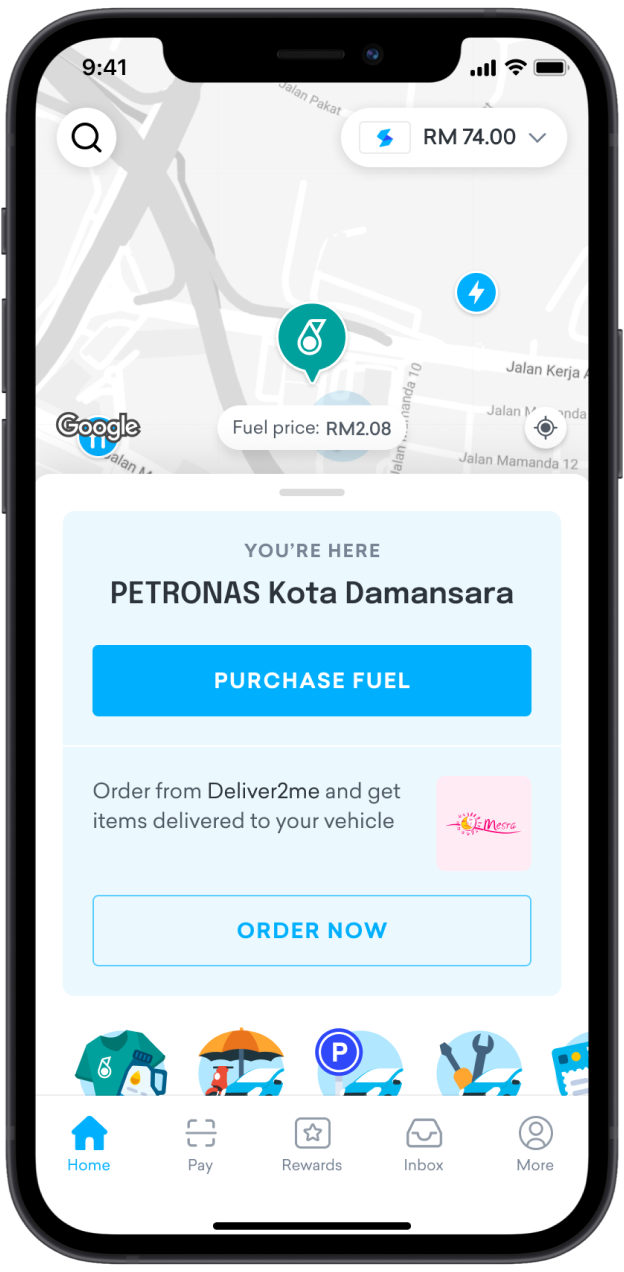Open the Mesra store tile

(x=483, y=823)
